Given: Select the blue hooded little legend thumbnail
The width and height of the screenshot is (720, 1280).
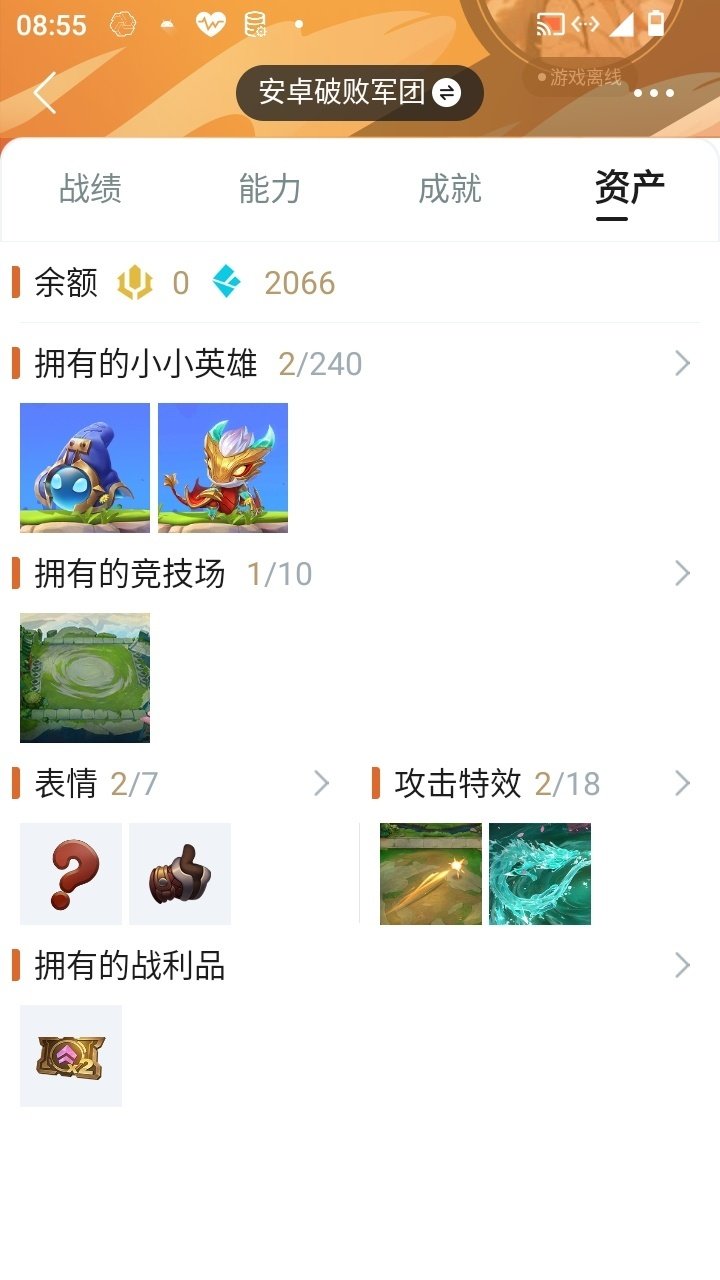Looking at the screenshot, I should click(84, 466).
